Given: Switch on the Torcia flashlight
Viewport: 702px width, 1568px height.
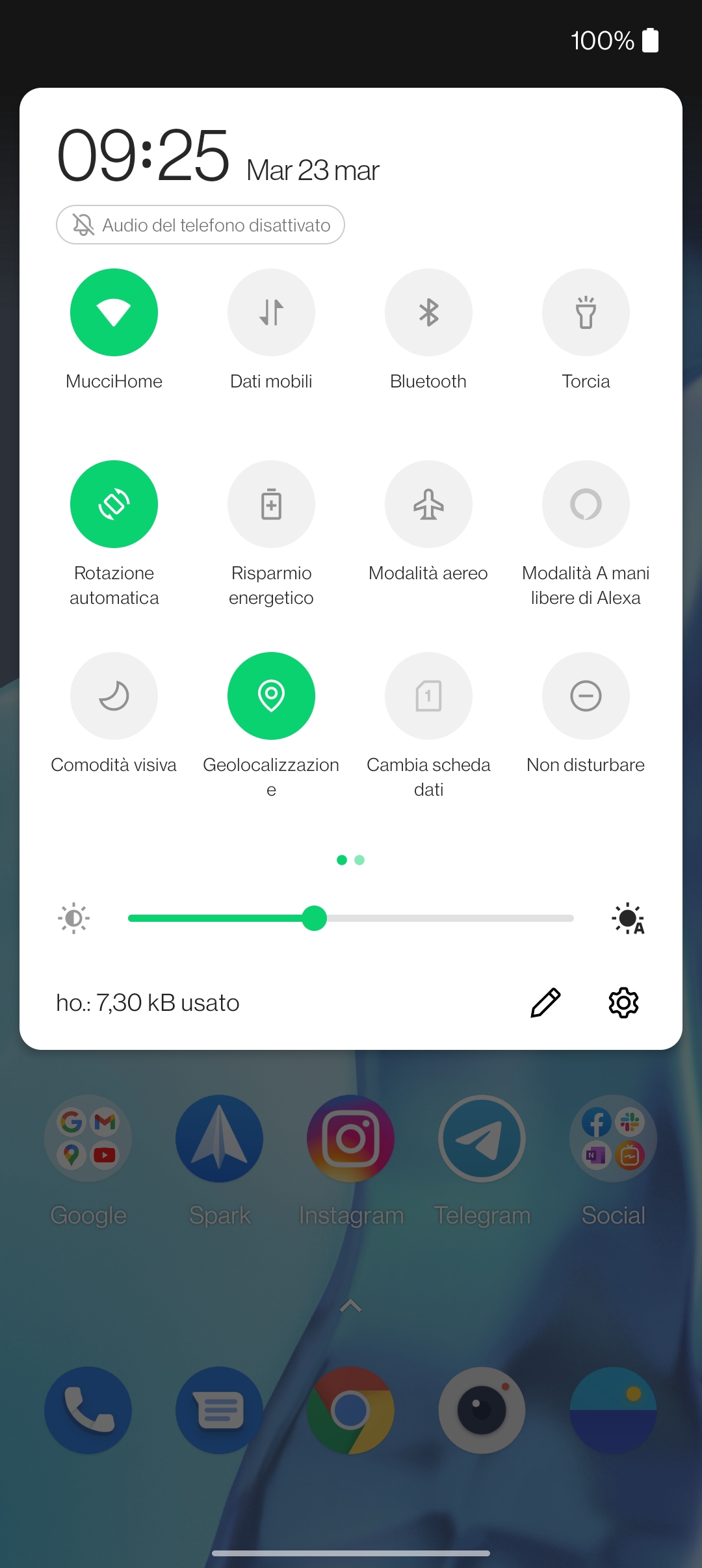Looking at the screenshot, I should [x=586, y=313].
